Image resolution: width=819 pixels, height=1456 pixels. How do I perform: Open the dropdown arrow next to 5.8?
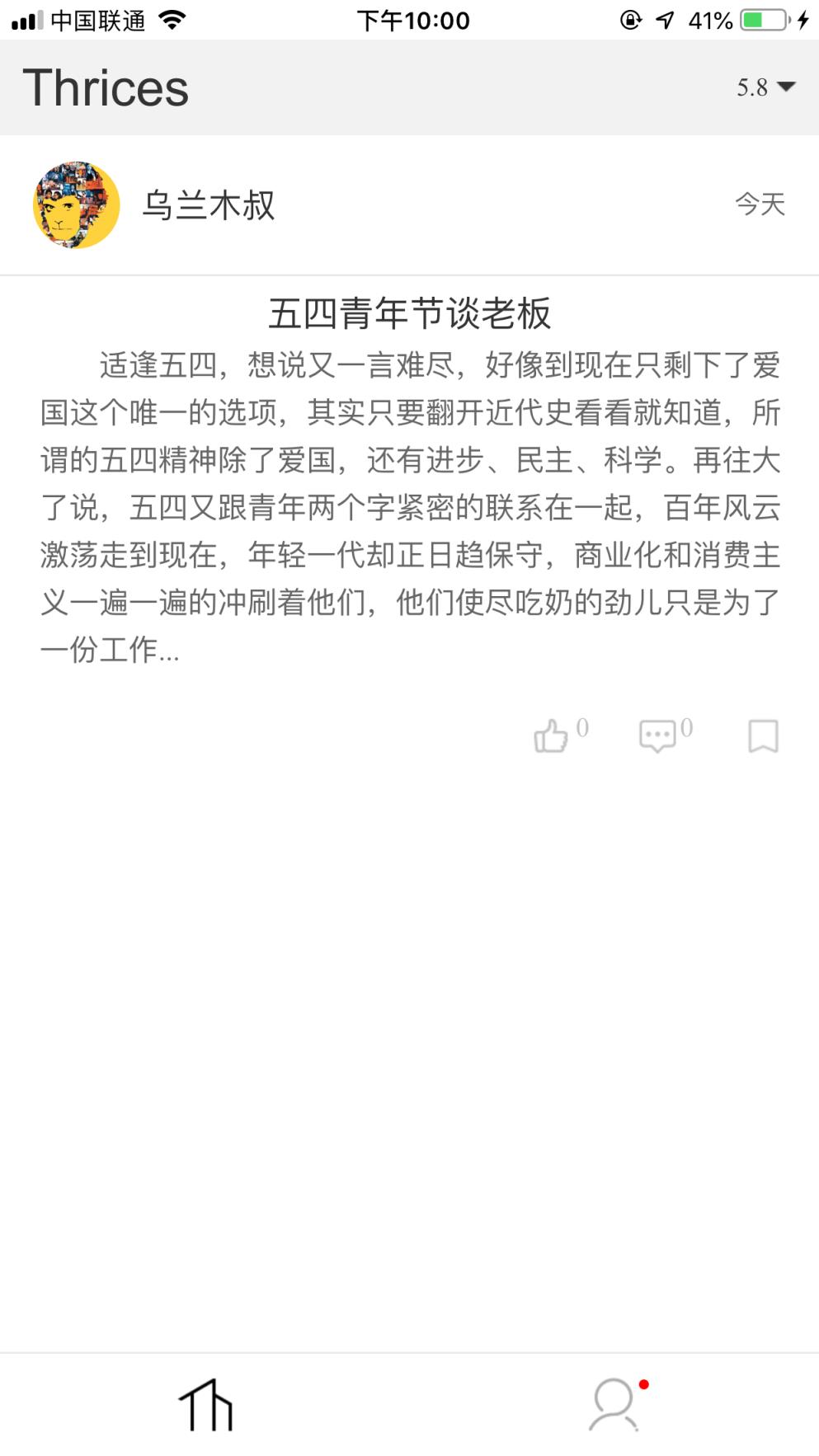coord(786,87)
